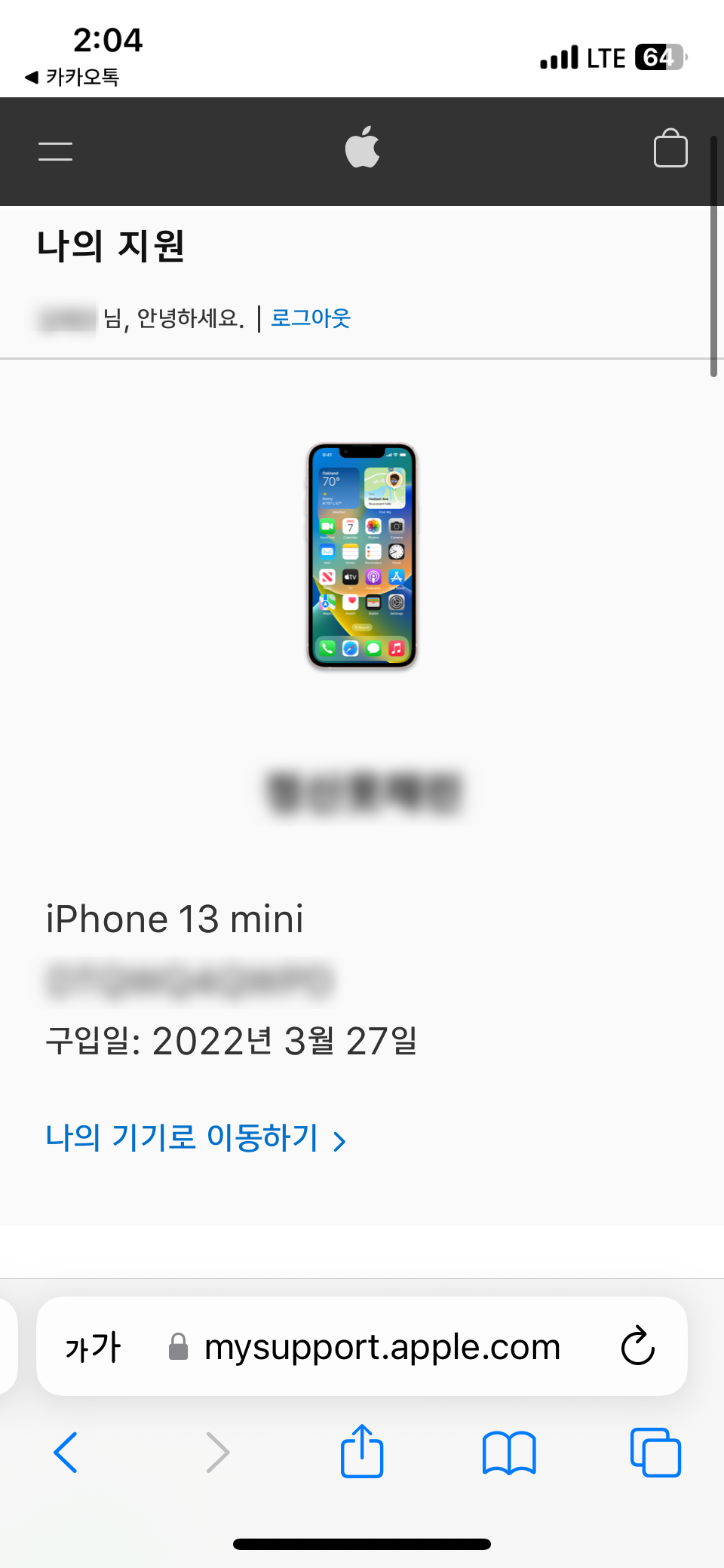Open the 나의 기기로 이동하기 link
The image size is (724, 1568).
tap(196, 1137)
